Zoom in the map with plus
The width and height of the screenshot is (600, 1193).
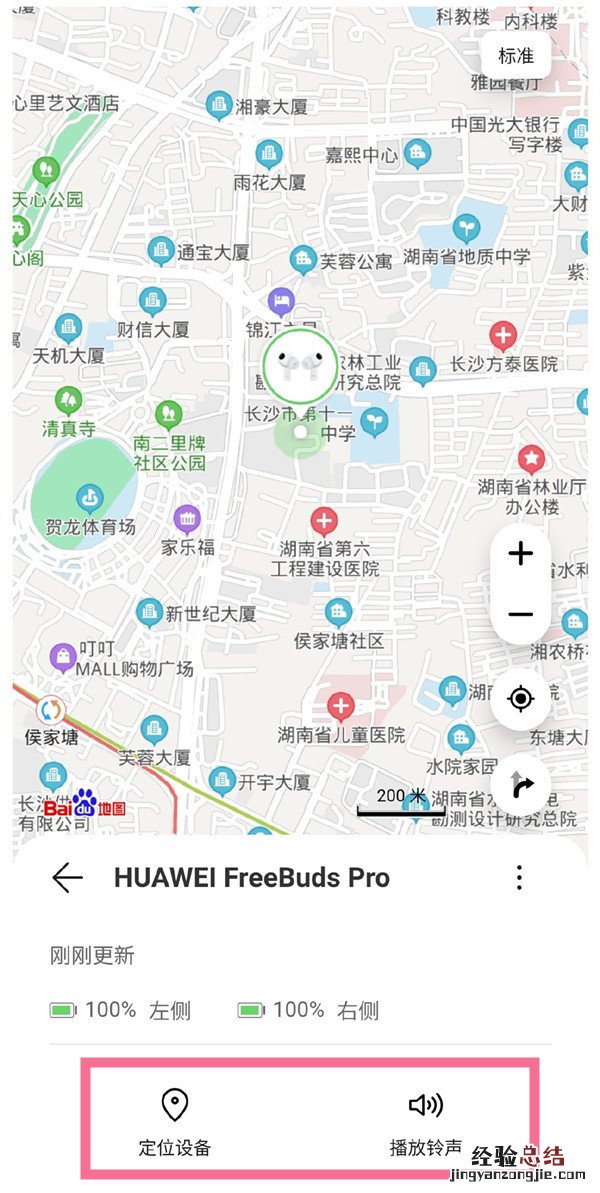coord(520,554)
